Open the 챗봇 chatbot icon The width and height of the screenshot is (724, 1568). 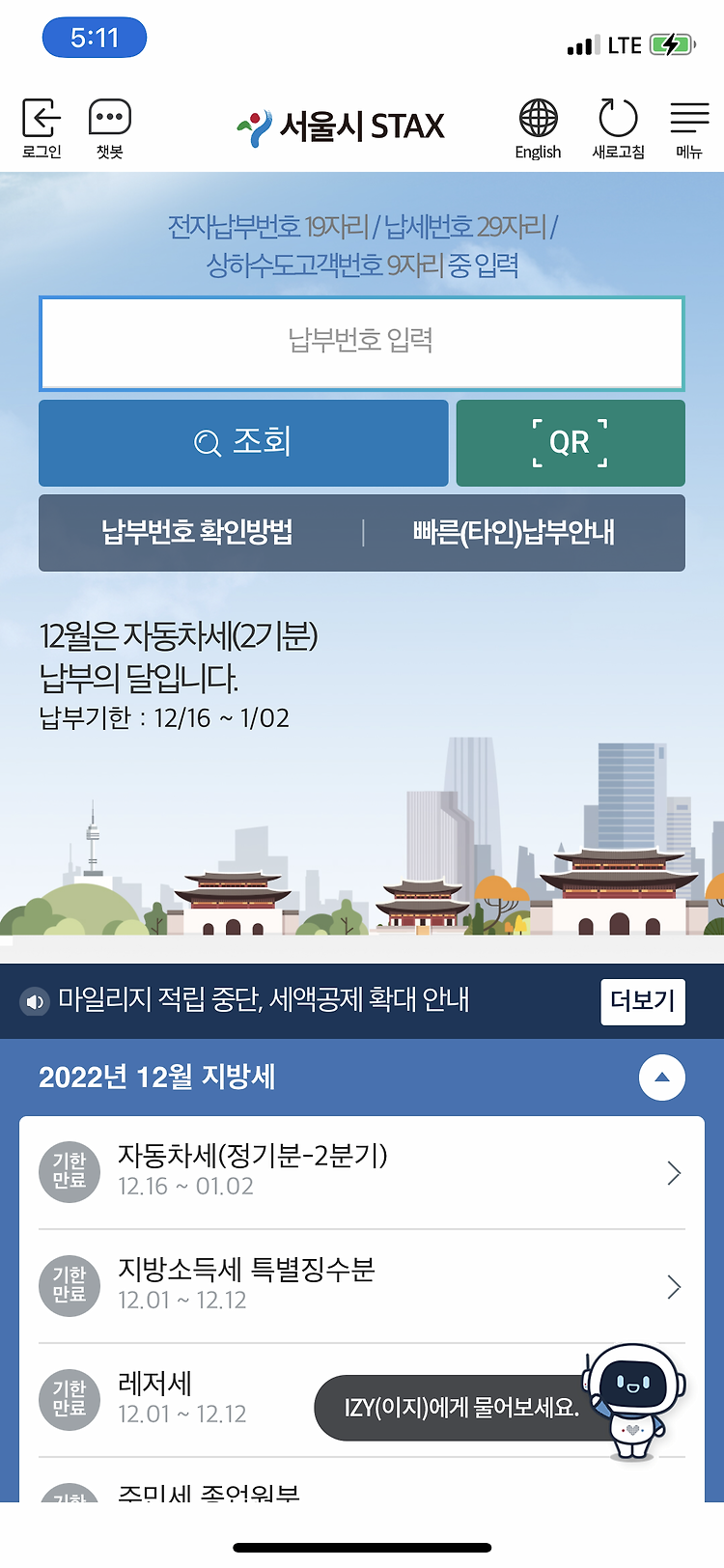click(109, 128)
